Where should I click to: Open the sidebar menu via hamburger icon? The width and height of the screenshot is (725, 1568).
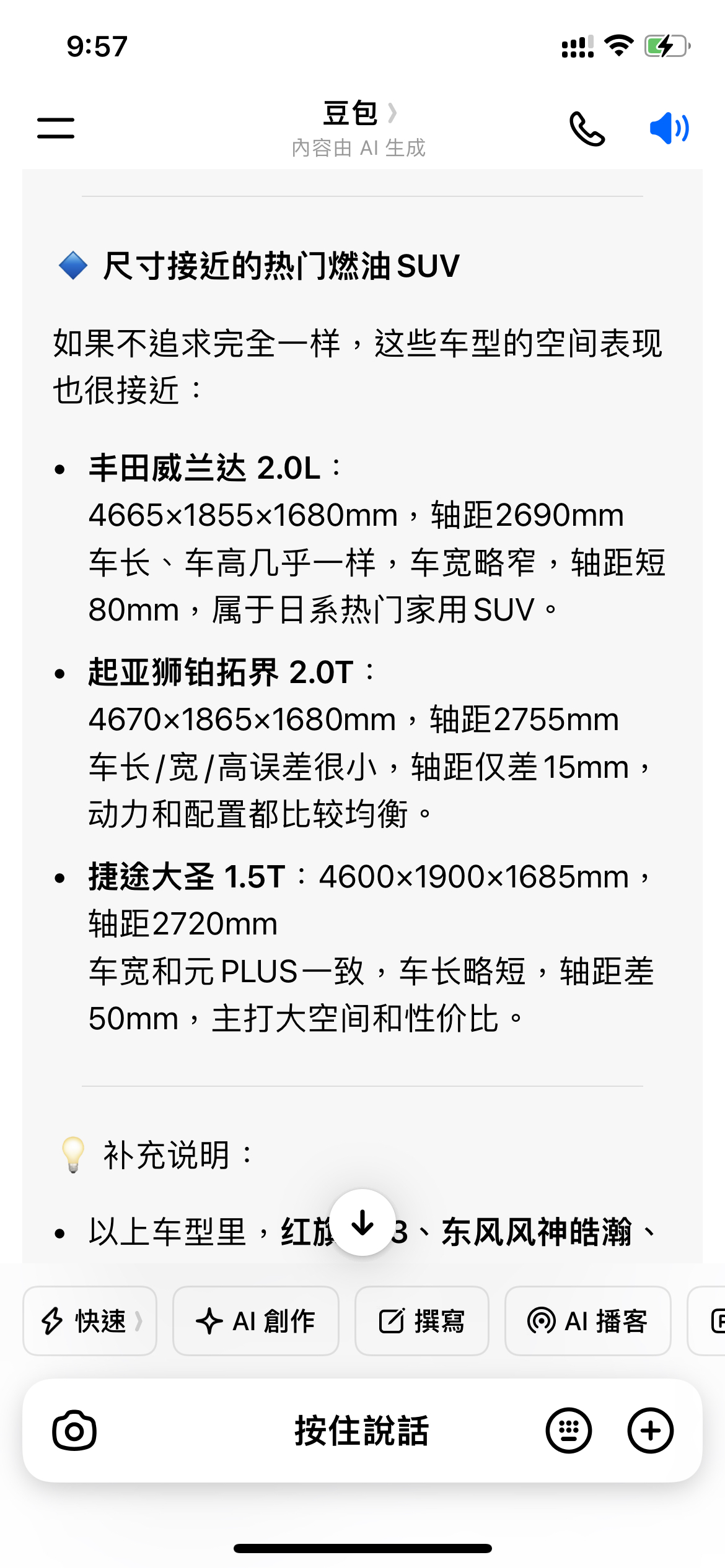(x=55, y=128)
